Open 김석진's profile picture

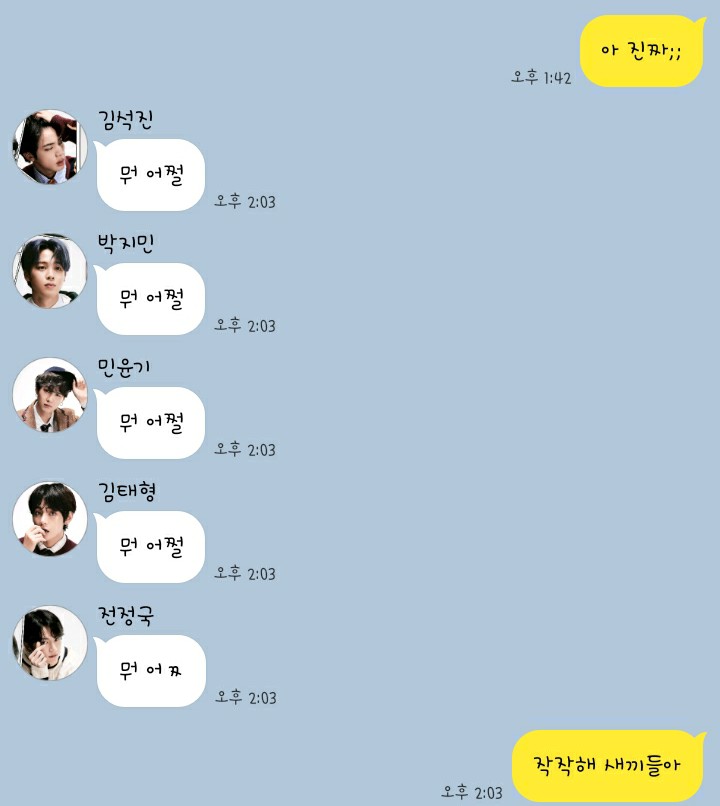coord(50,147)
